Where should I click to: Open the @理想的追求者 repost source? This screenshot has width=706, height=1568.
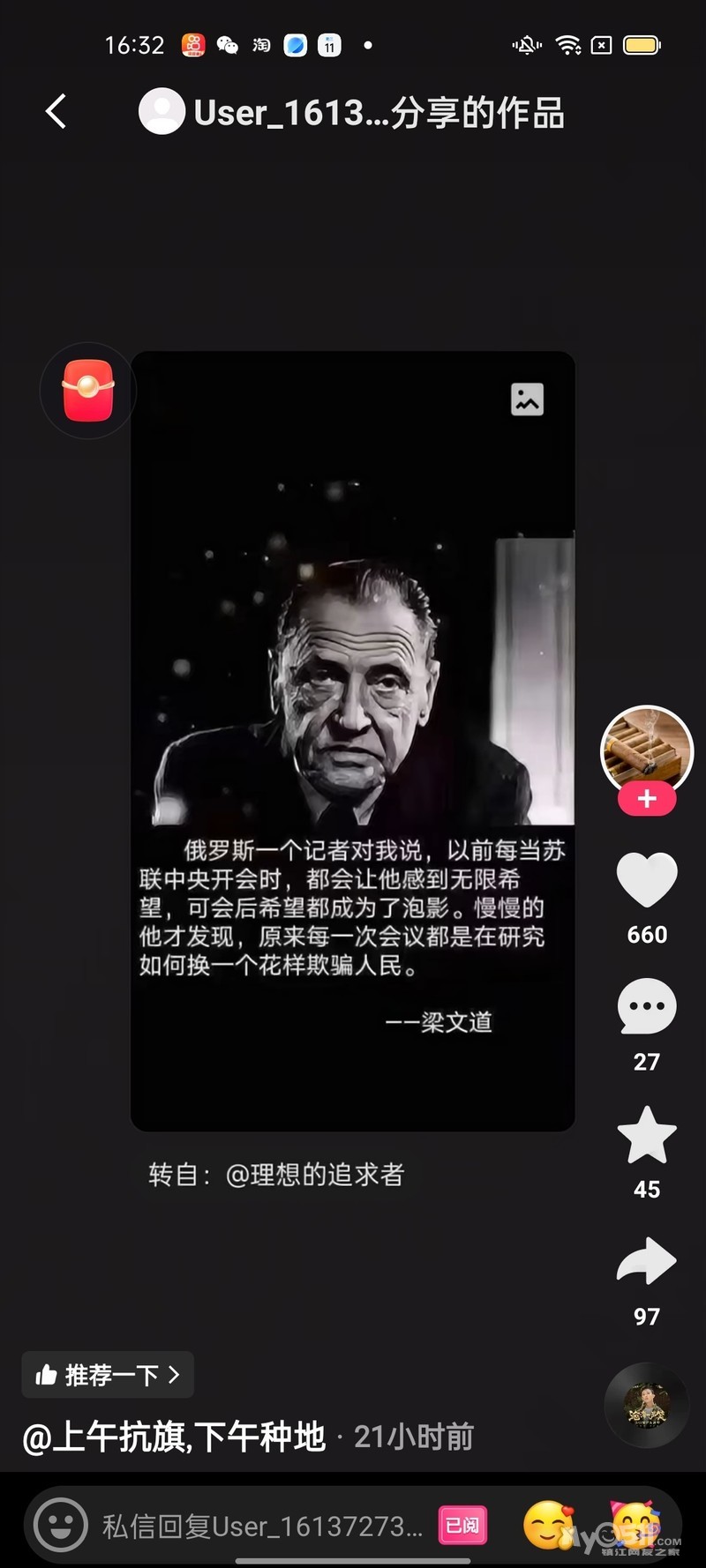pyautogui.click(x=315, y=1175)
